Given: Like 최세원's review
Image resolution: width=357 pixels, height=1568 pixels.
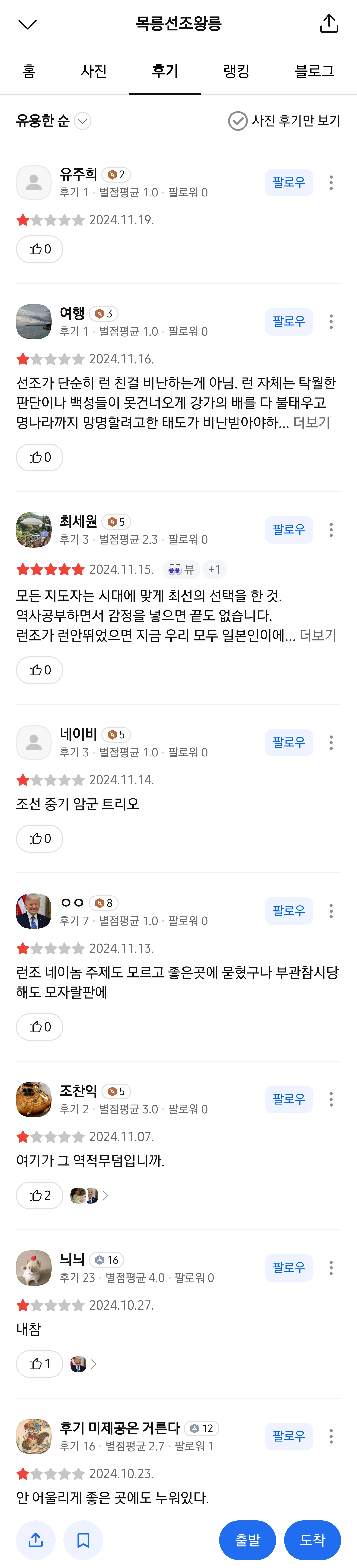Looking at the screenshot, I should click(x=40, y=670).
